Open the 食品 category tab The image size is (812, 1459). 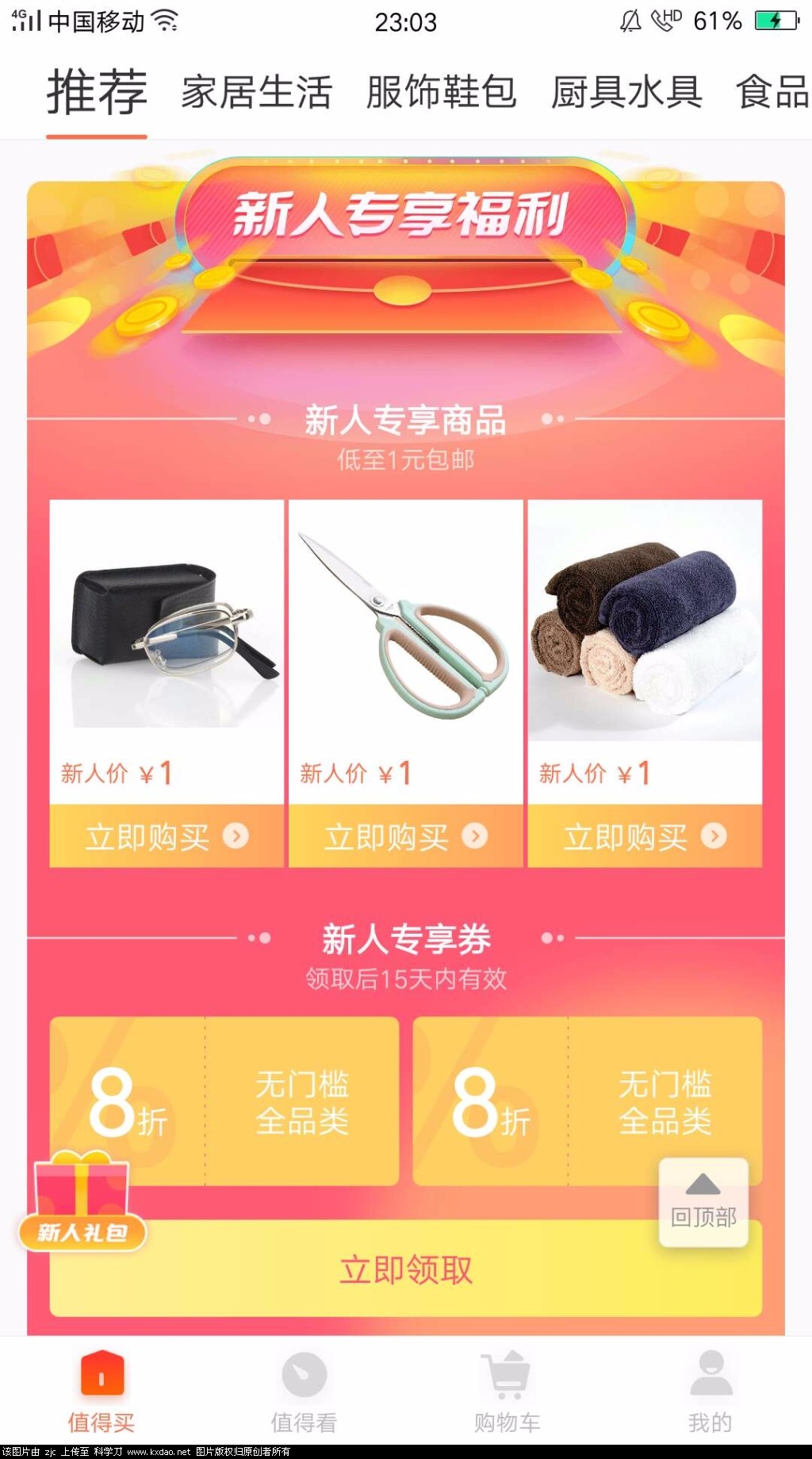[772, 92]
